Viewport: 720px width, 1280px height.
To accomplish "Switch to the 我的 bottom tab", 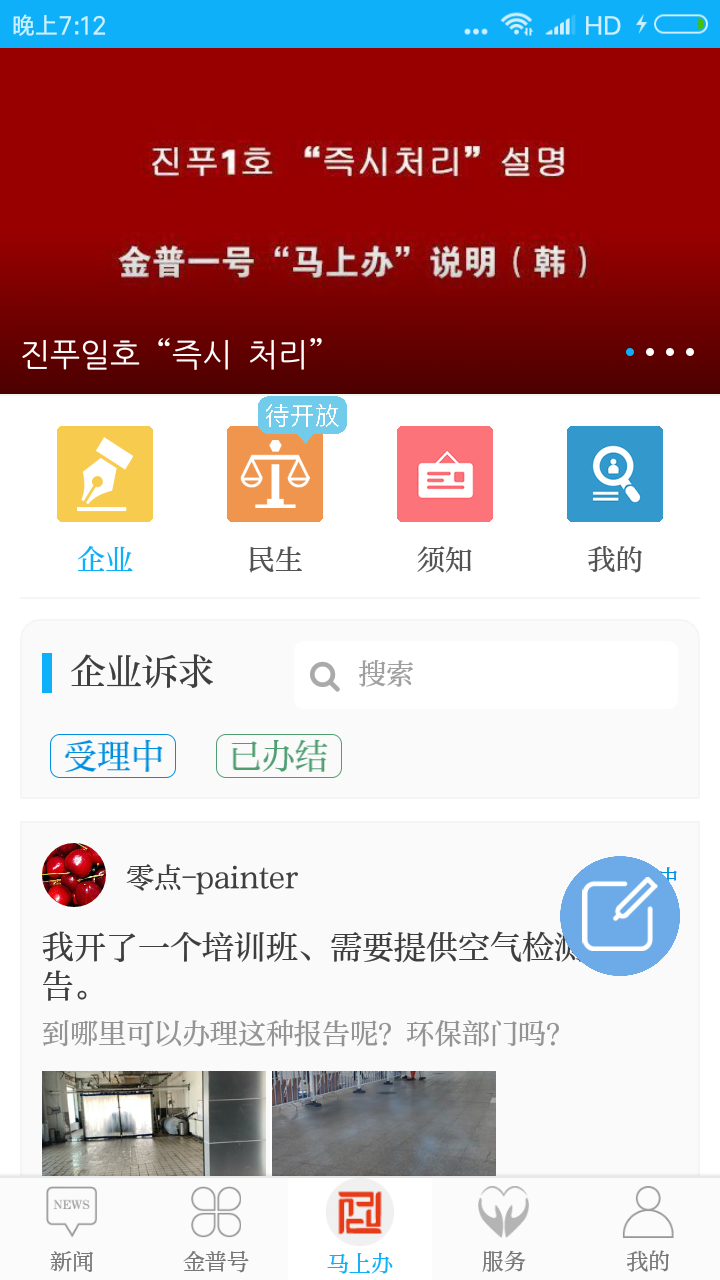I will pos(648,1228).
